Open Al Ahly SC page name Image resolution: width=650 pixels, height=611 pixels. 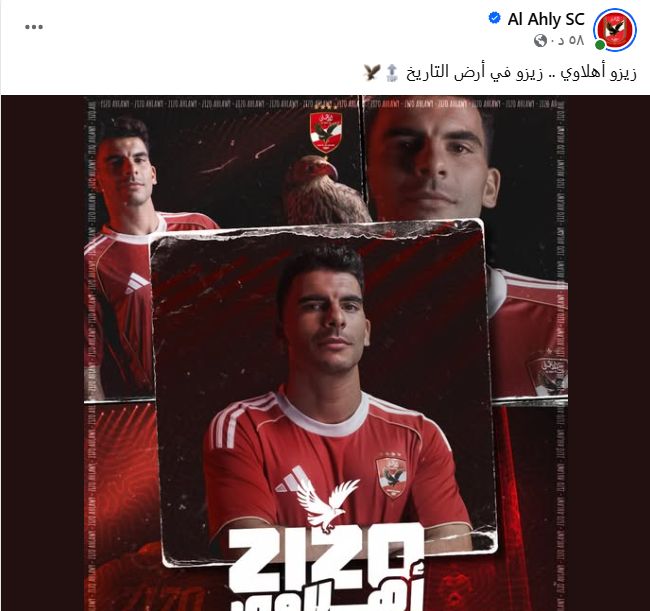[546, 19]
